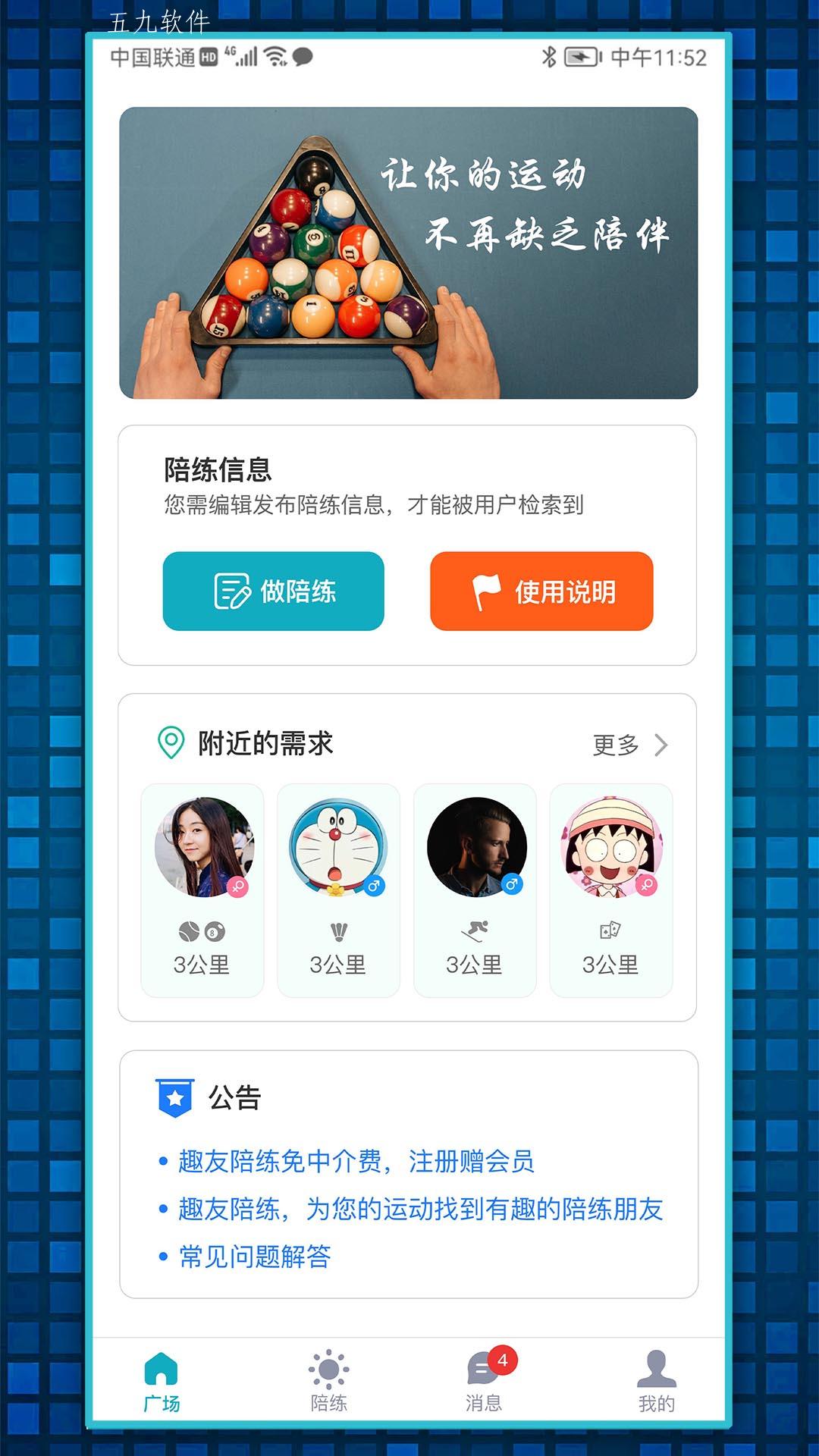Open the nearby card with Maruko cartoon avatar

coord(611,890)
